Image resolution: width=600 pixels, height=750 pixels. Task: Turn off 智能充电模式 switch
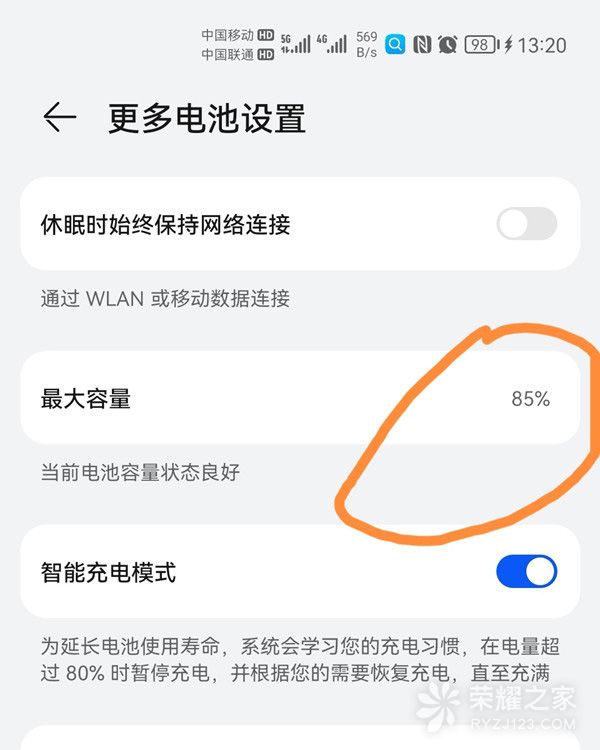526,572
